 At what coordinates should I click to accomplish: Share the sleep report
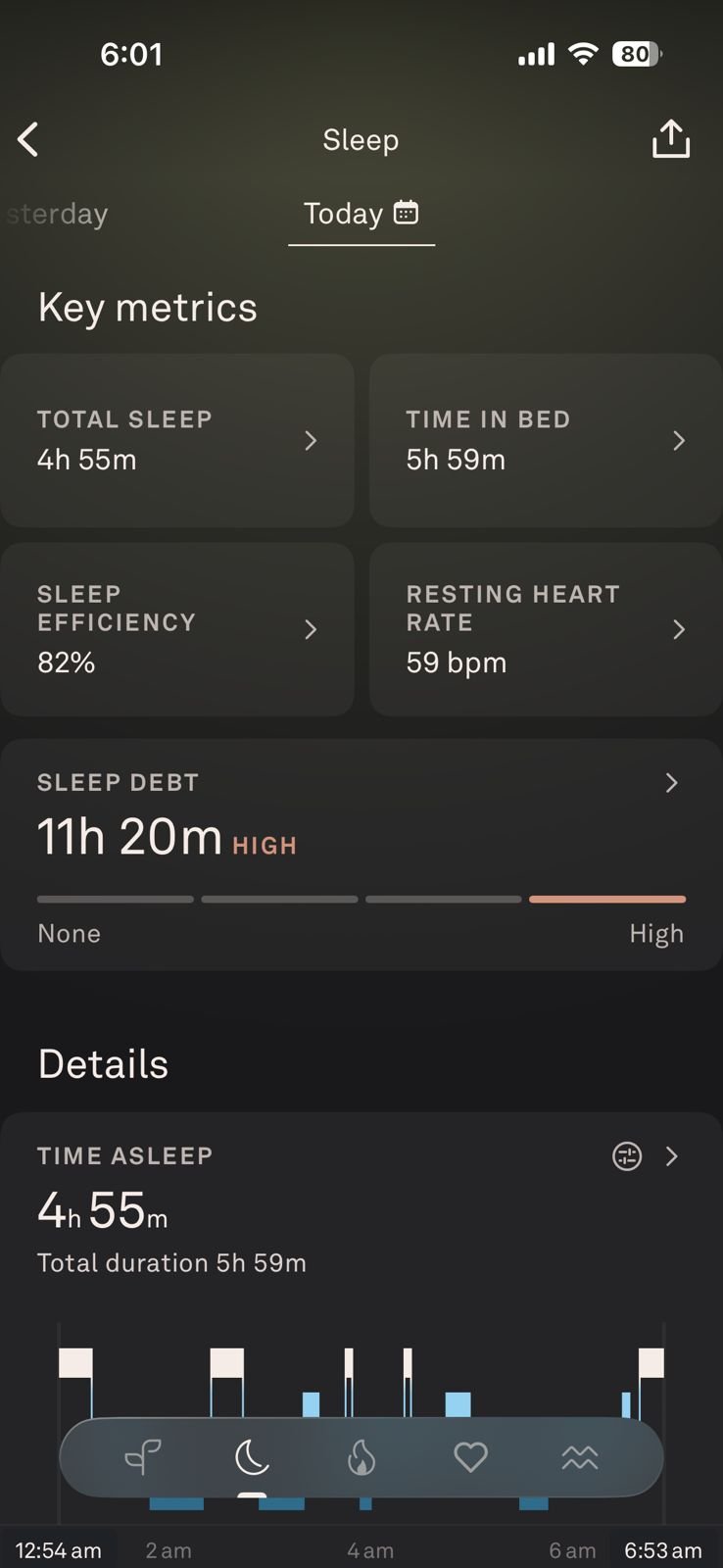tap(670, 139)
